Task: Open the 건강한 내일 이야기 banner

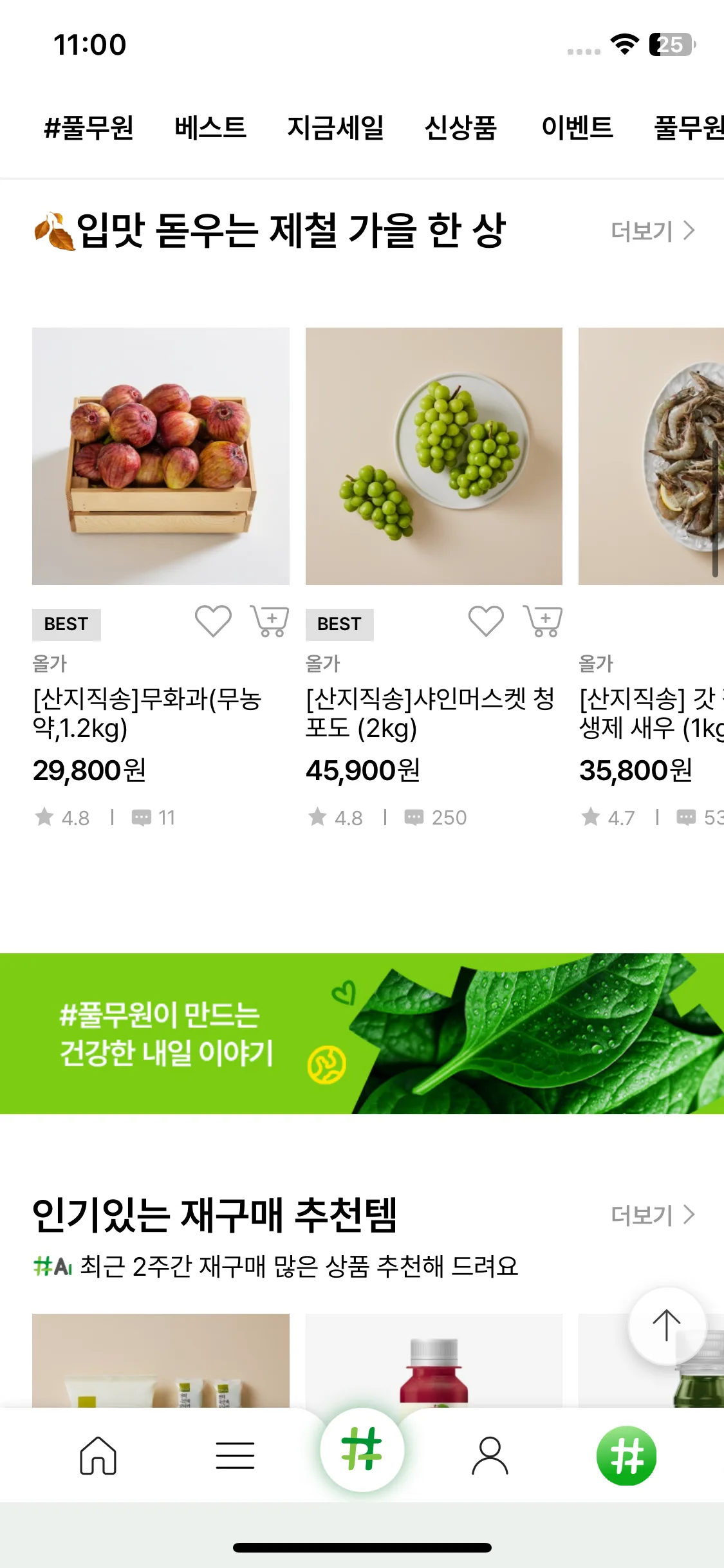Action: [362, 1033]
